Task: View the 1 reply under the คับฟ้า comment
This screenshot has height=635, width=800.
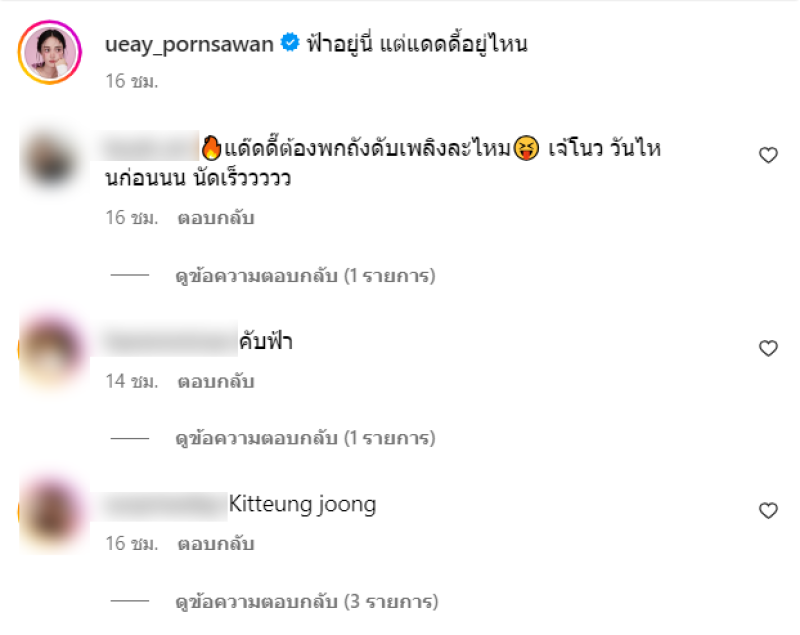Action: click(305, 438)
